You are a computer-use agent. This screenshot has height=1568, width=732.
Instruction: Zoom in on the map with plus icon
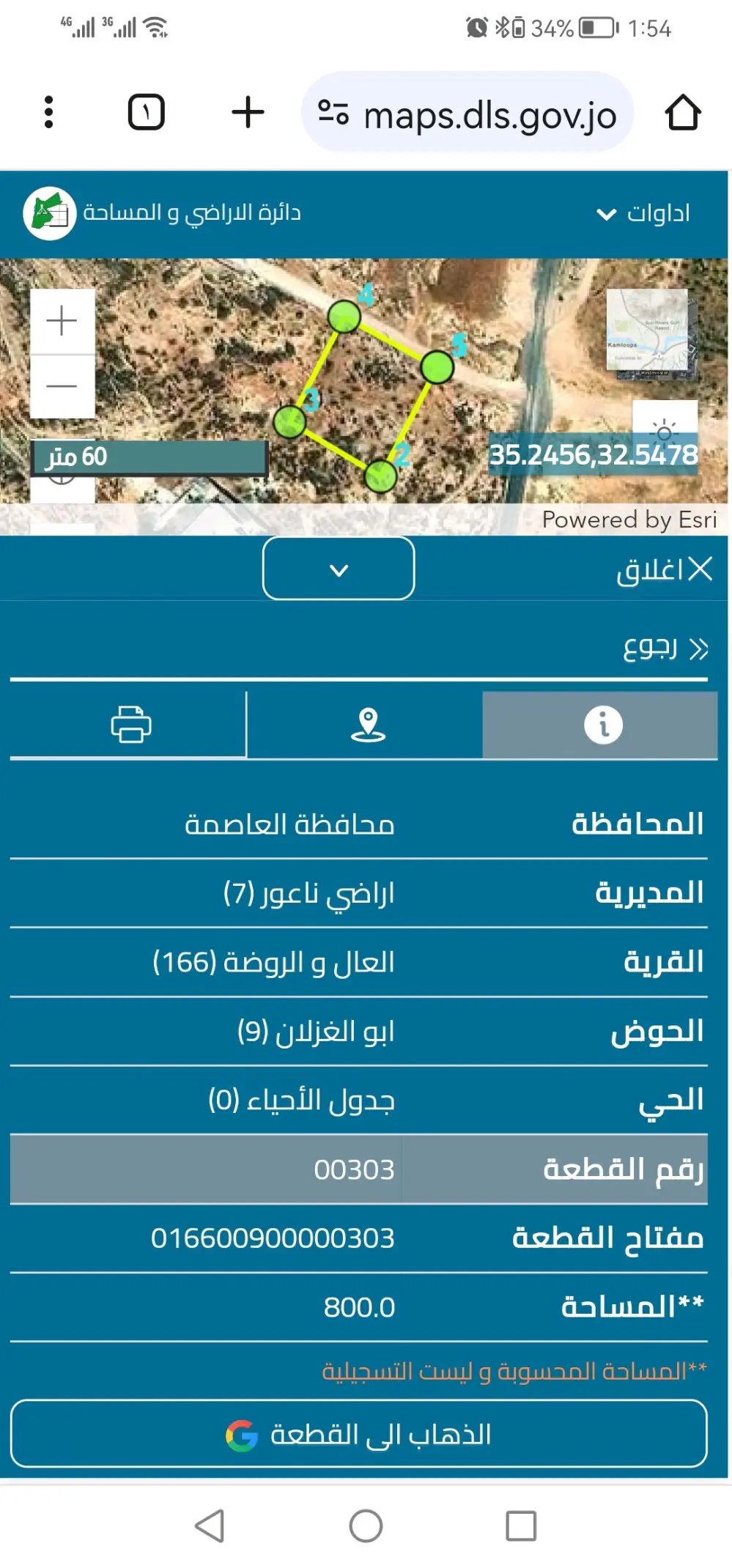(x=62, y=319)
